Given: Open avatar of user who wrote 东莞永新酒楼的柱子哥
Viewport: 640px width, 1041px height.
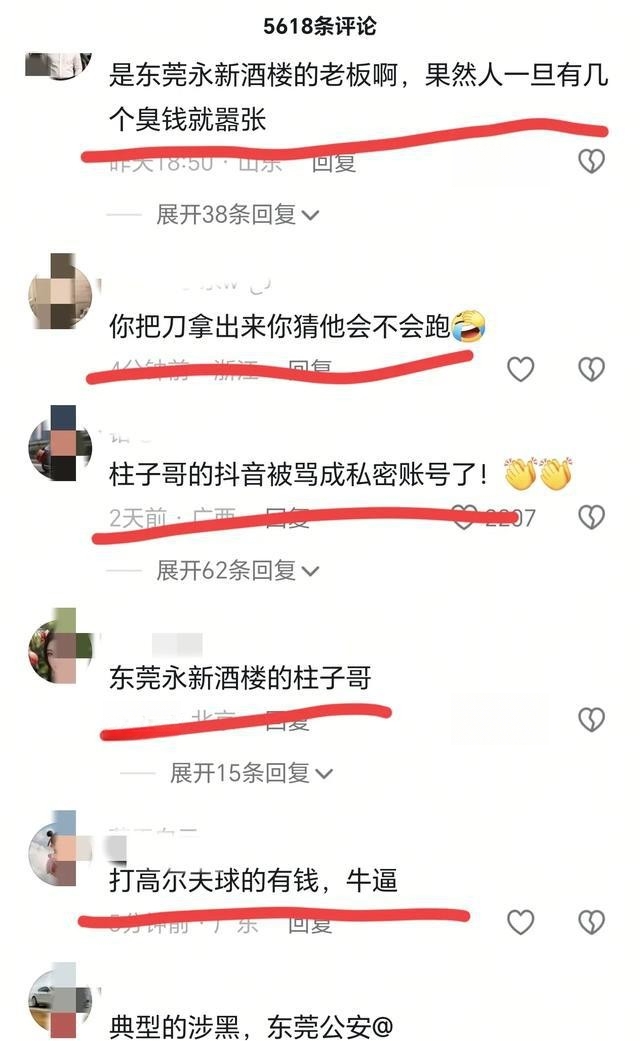Looking at the screenshot, I should [x=60, y=646].
